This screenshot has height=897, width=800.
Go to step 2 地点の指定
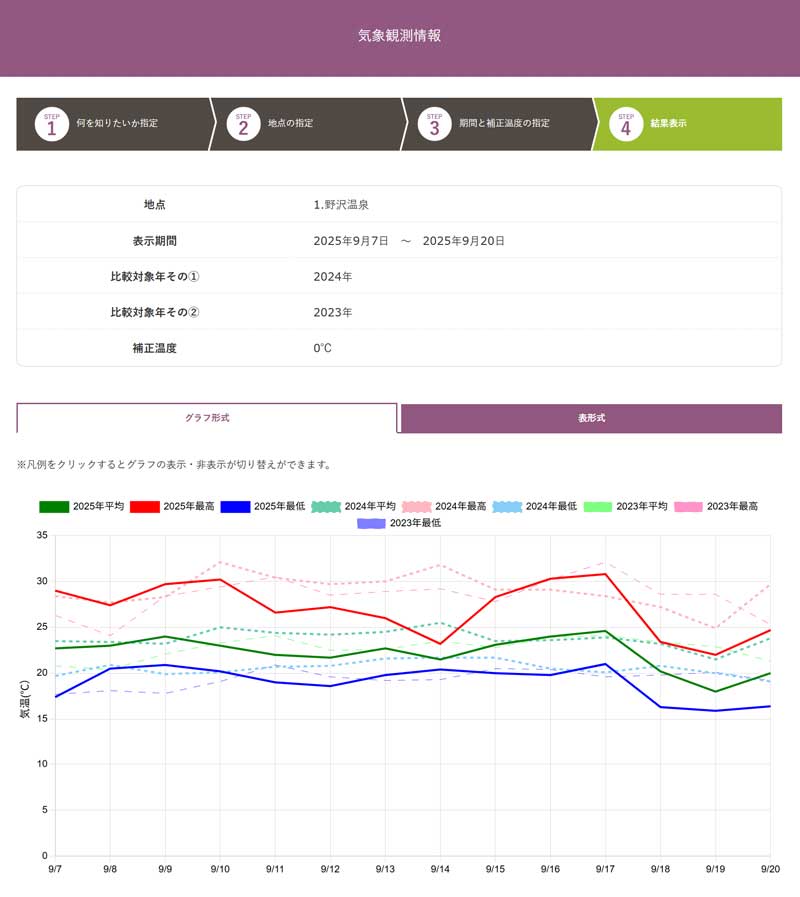(x=304, y=124)
